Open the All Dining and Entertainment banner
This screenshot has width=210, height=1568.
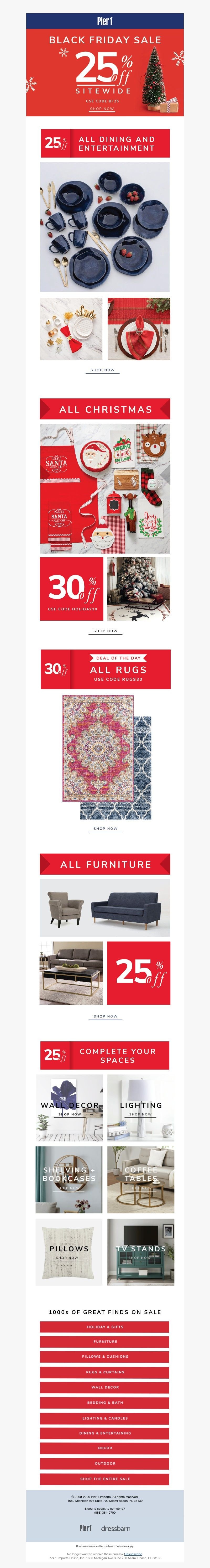(x=105, y=144)
